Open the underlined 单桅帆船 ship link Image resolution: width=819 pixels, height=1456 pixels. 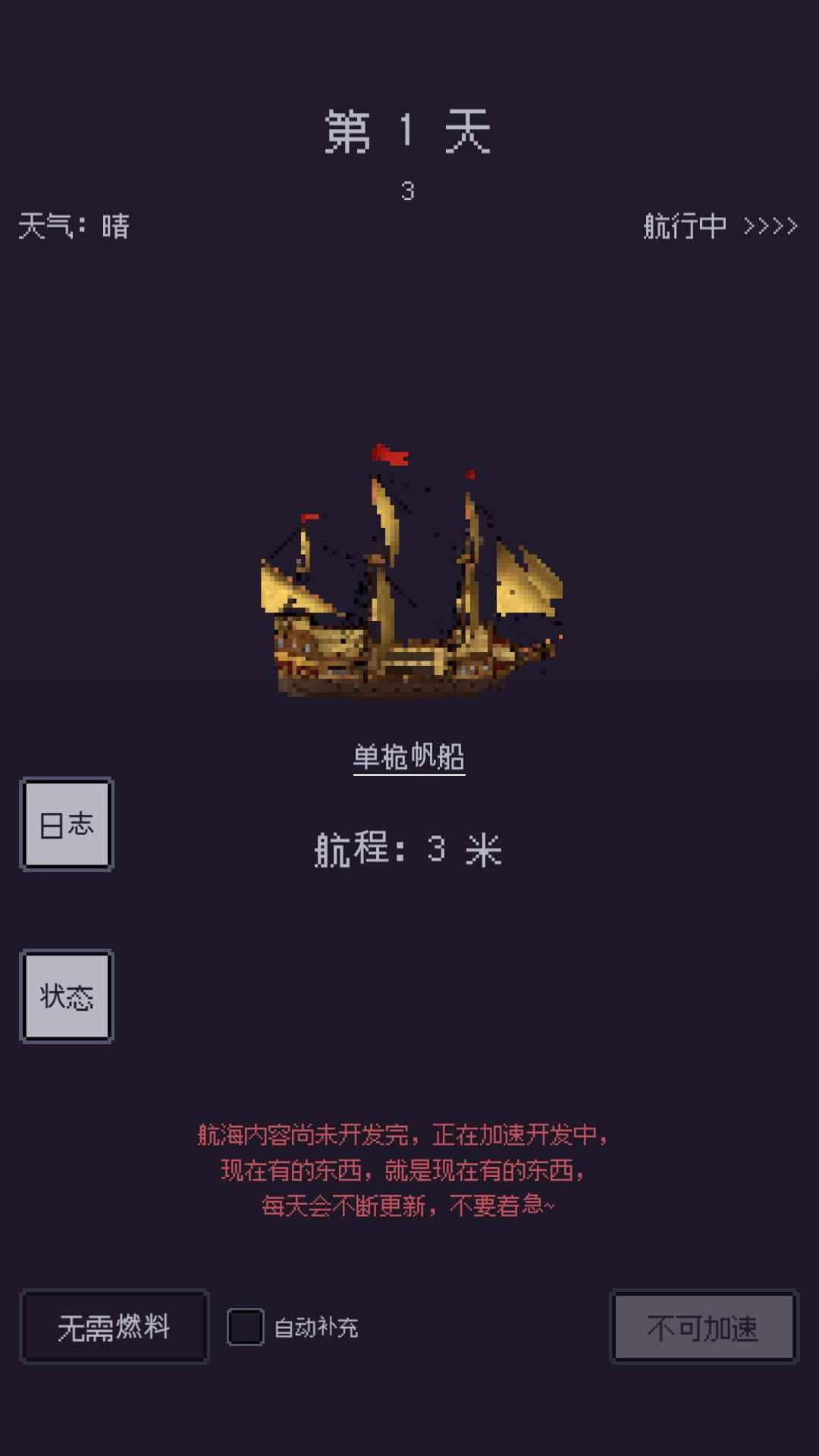(409, 757)
